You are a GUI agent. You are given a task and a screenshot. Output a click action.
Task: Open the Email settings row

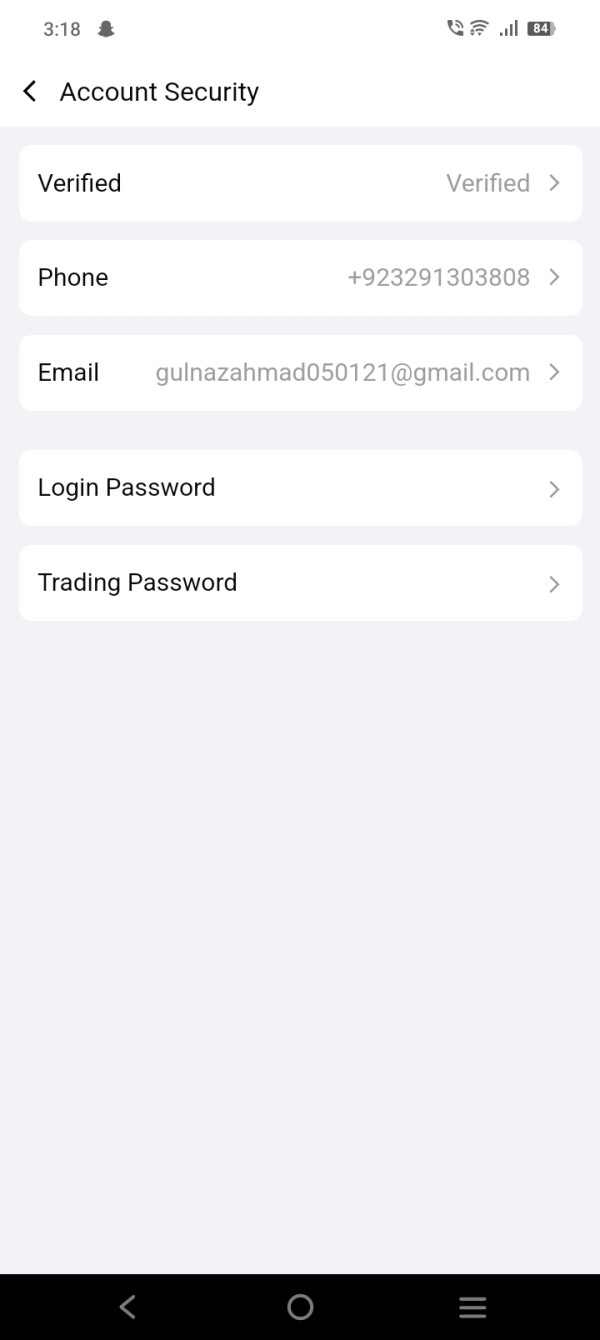300,373
